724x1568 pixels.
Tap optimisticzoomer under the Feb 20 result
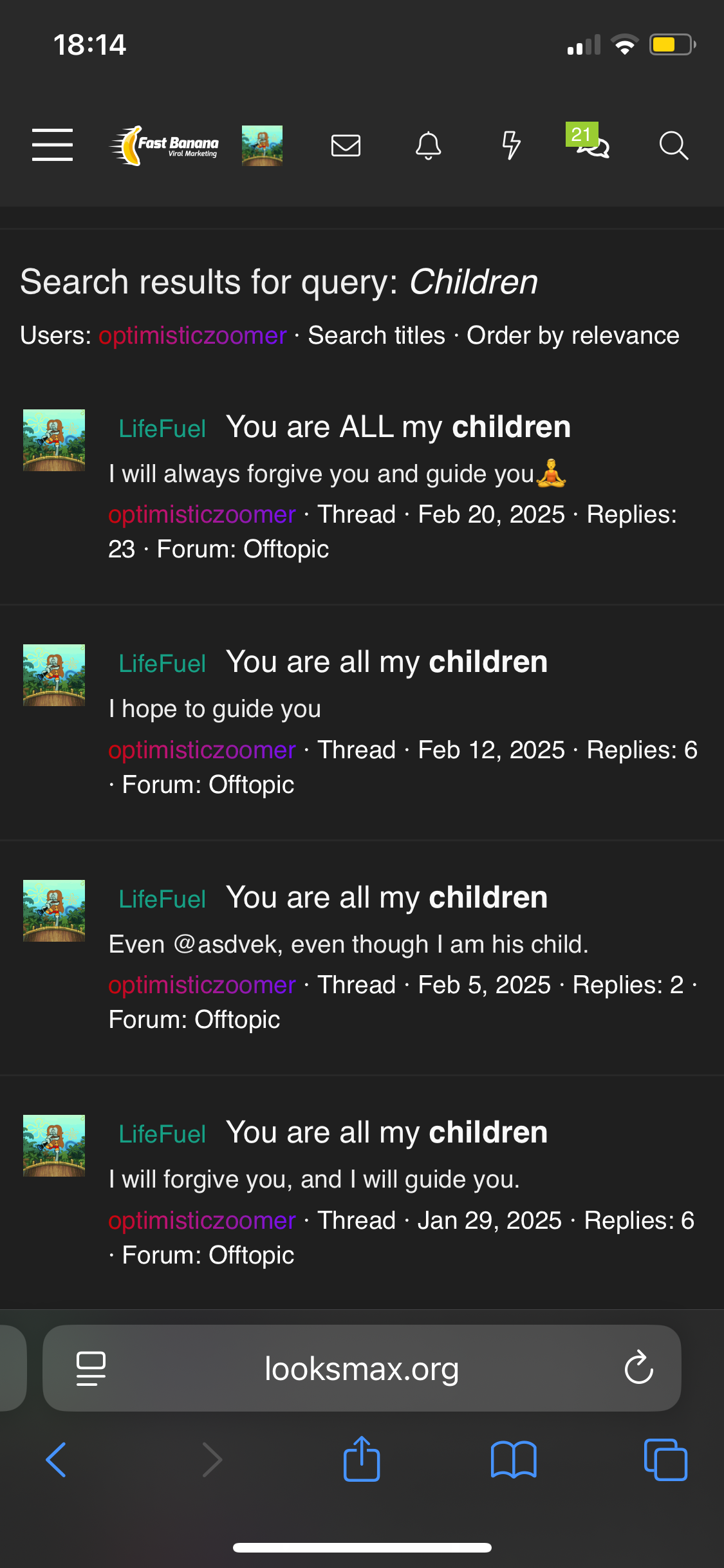tap(201, 514)
